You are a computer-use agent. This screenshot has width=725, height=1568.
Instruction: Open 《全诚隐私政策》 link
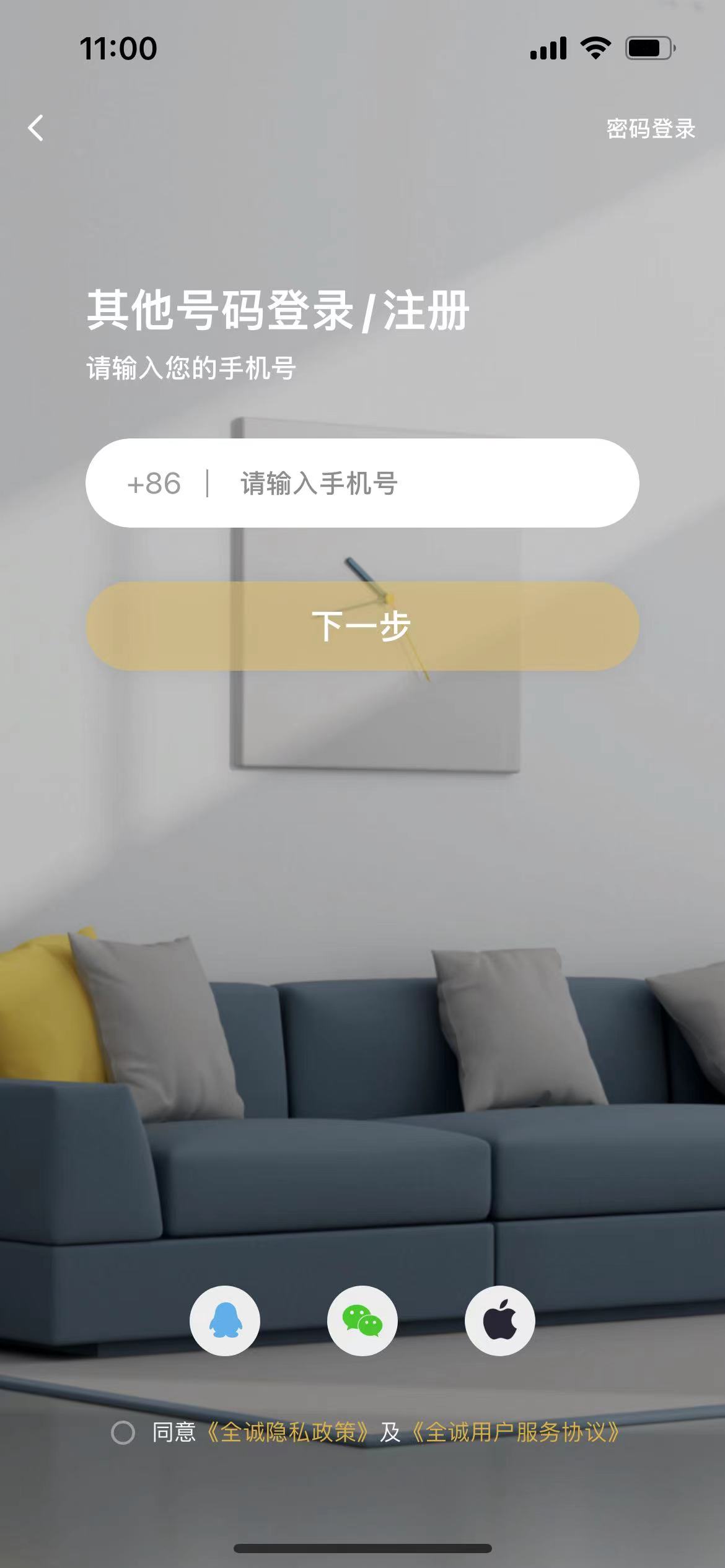click(288, 1432)
